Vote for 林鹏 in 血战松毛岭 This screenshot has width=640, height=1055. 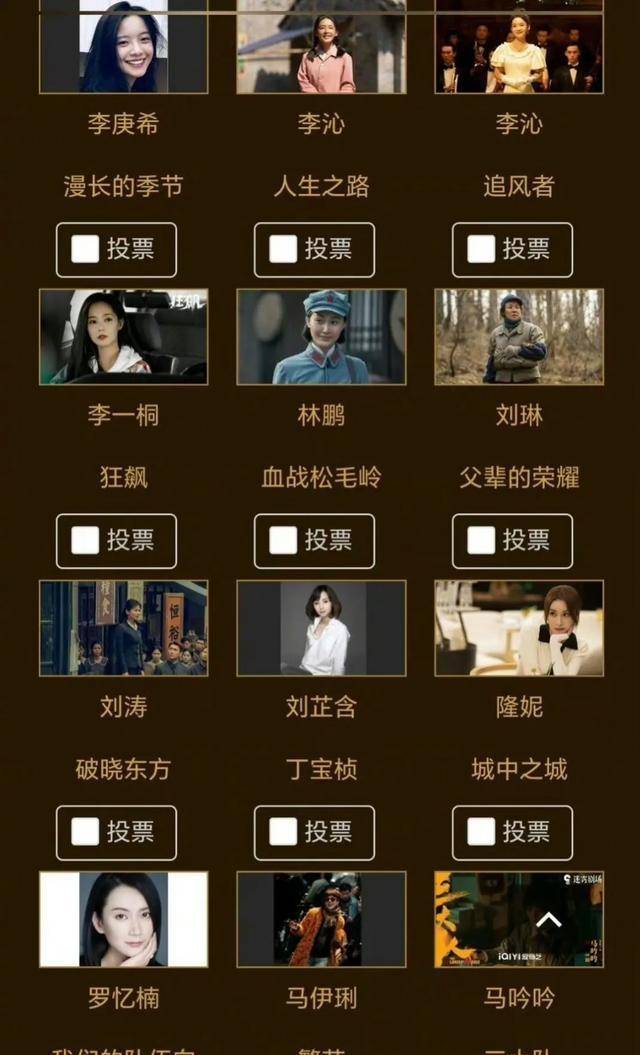(x=314, y=541)
